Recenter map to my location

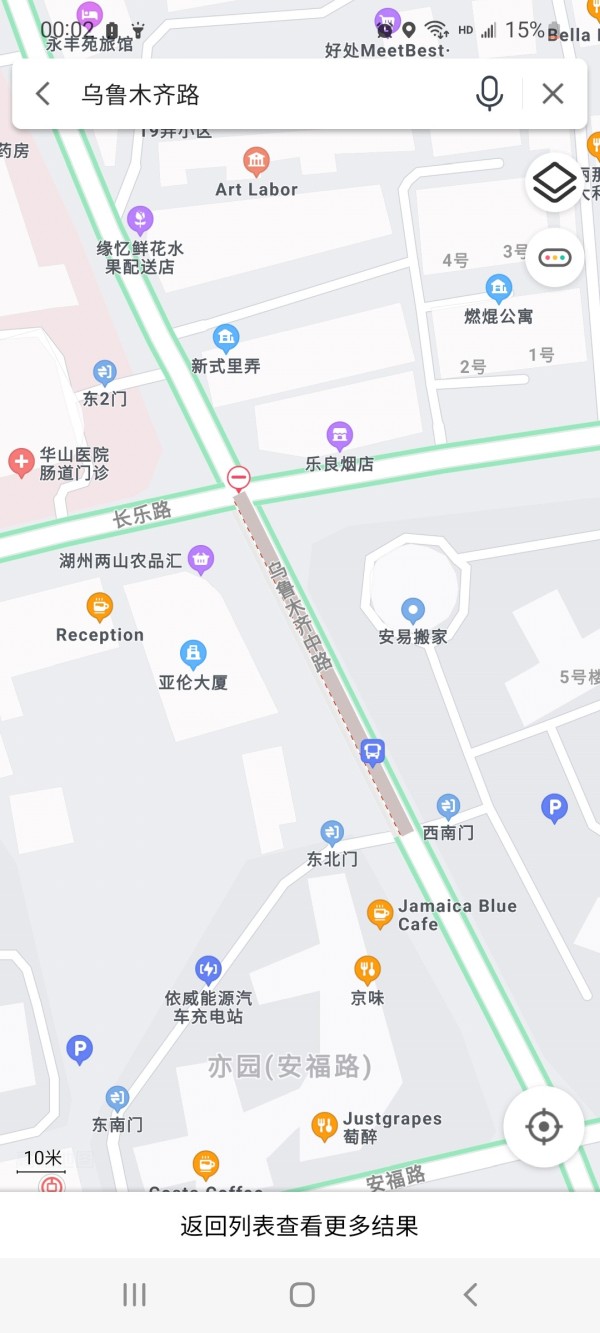coord(544,1127)
